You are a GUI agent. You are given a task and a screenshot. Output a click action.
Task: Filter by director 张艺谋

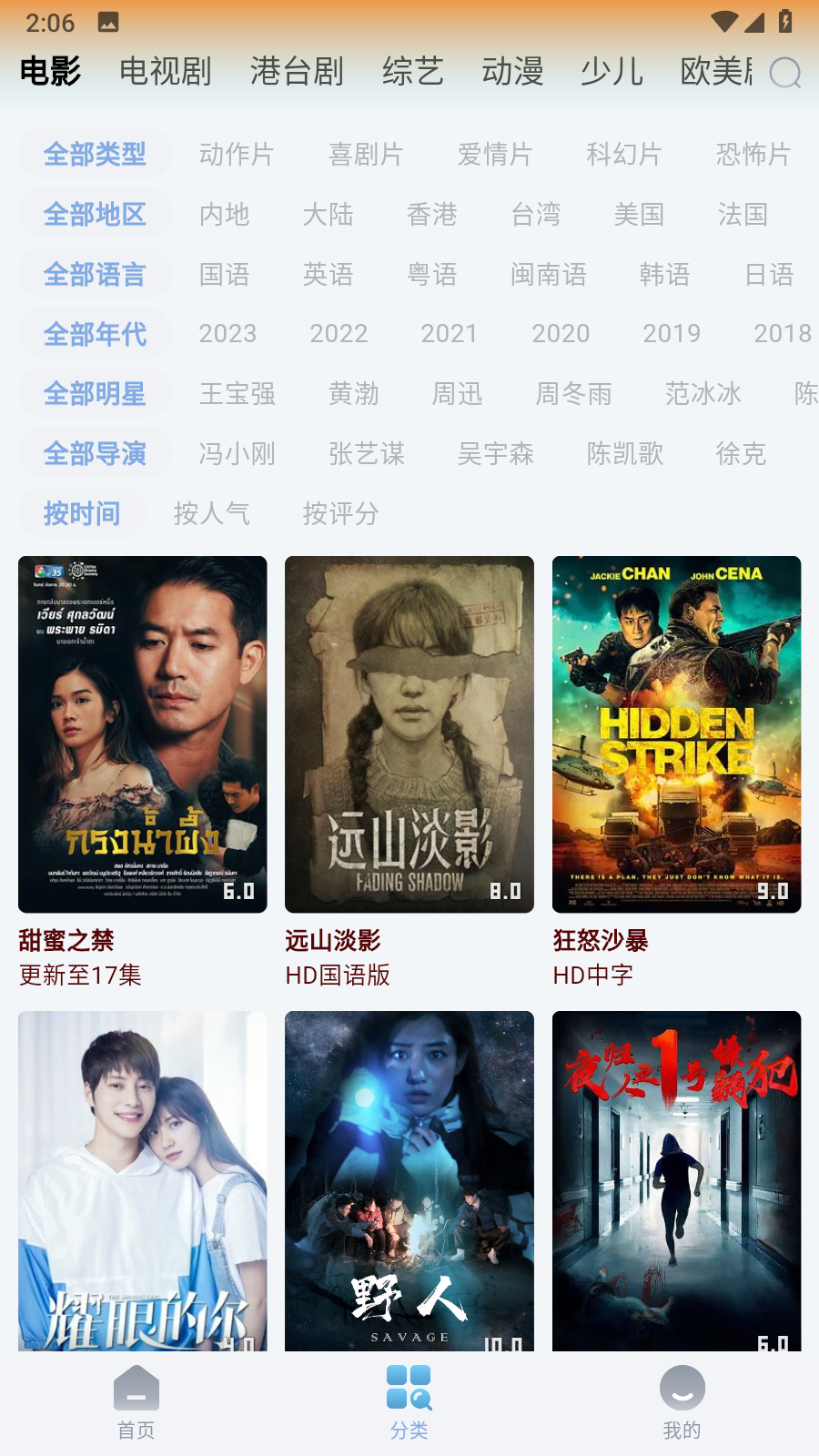pyautogui.click(x=366, y=453)
